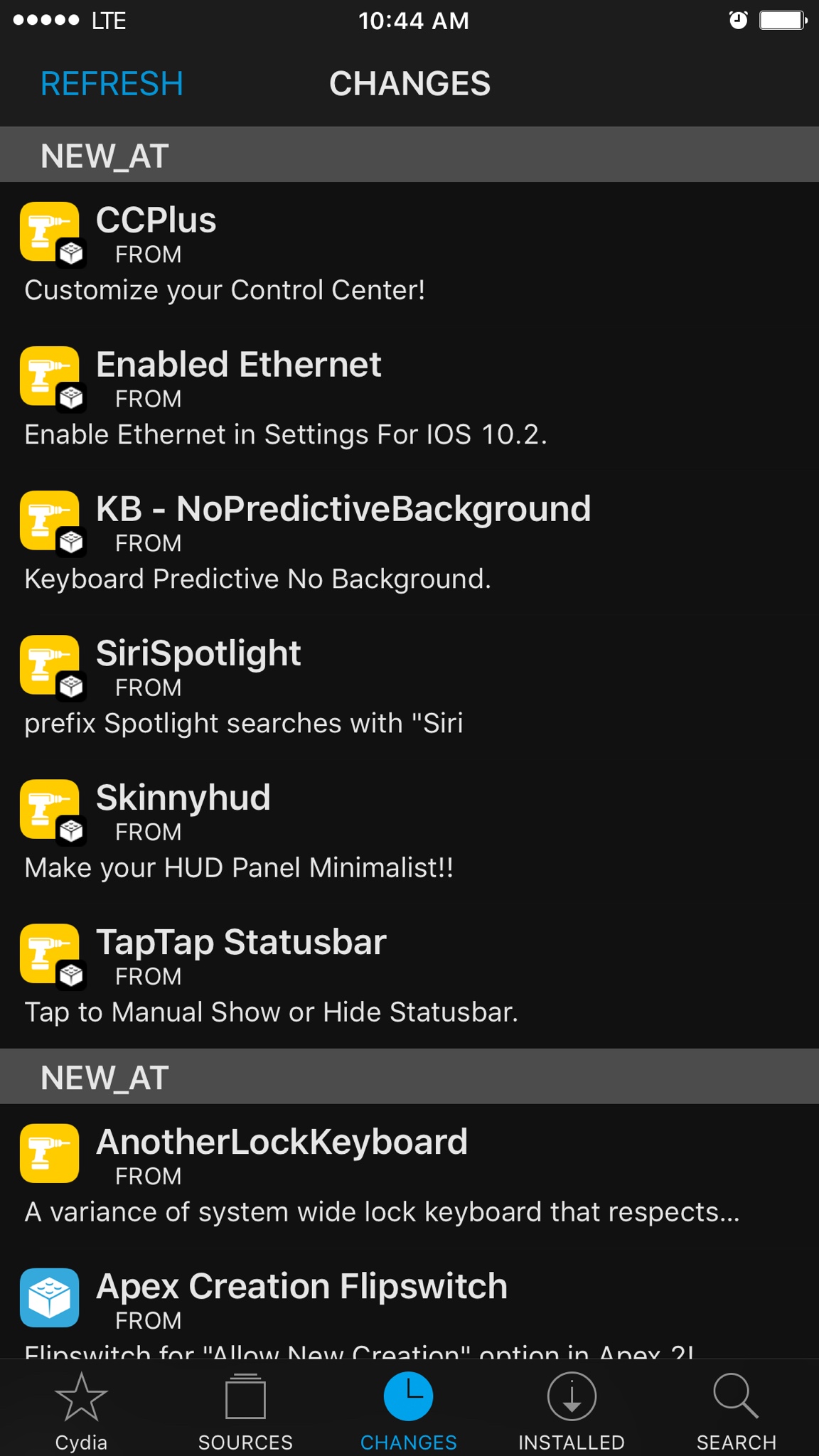Switch to the Cydia tab

click(x=81, y=1412)
